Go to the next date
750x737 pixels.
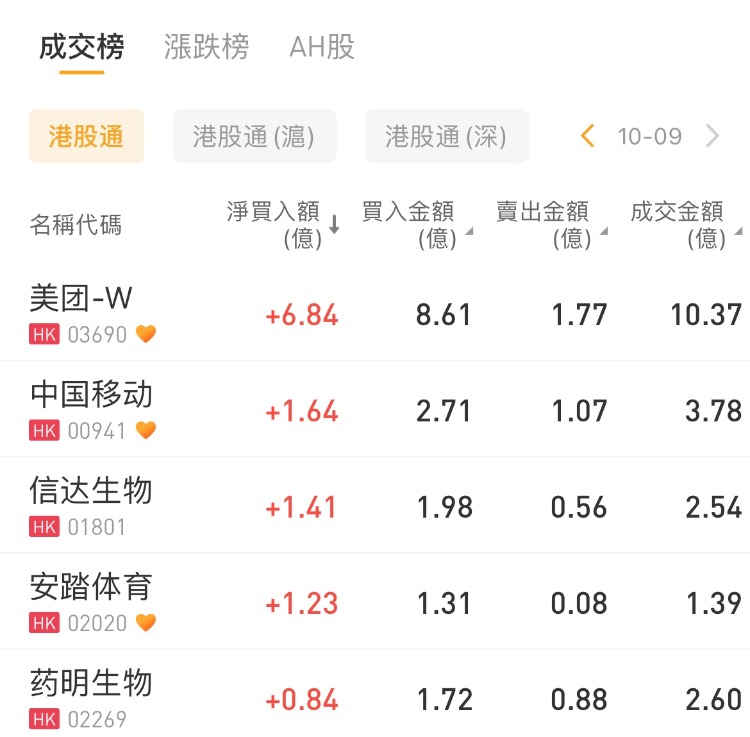click(712, 136)
